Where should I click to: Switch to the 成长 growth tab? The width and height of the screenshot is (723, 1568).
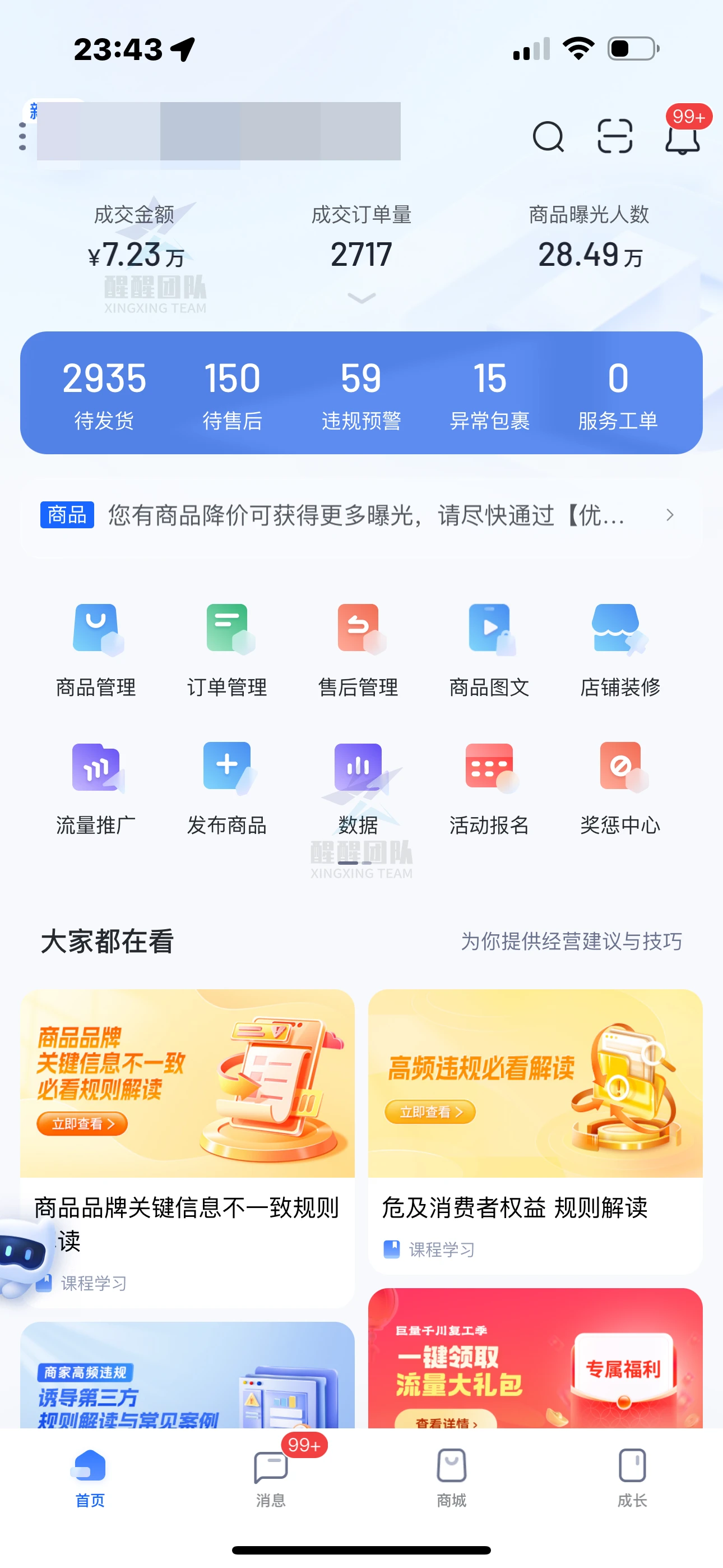pos(632,1477)
